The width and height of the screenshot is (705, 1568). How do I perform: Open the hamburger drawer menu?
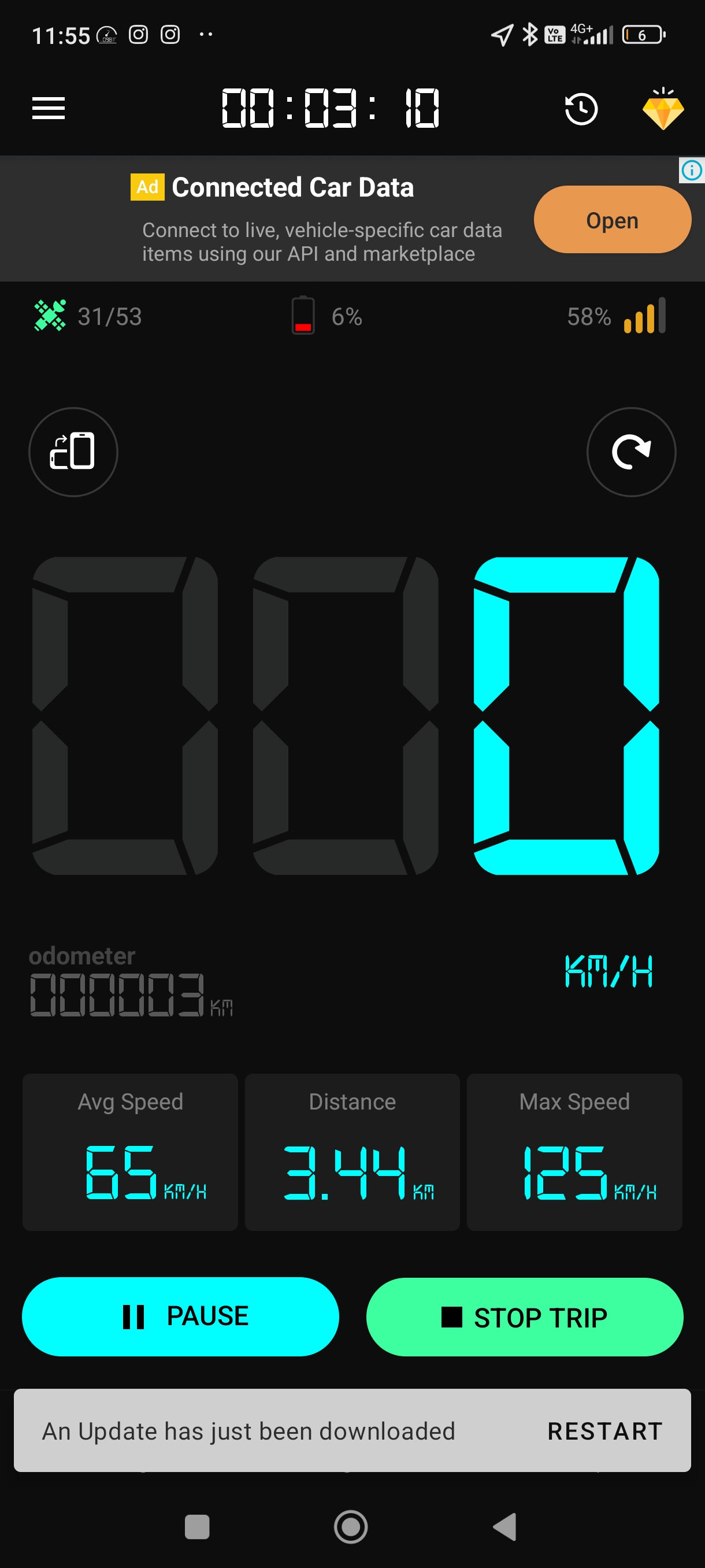tap(49, 108)
